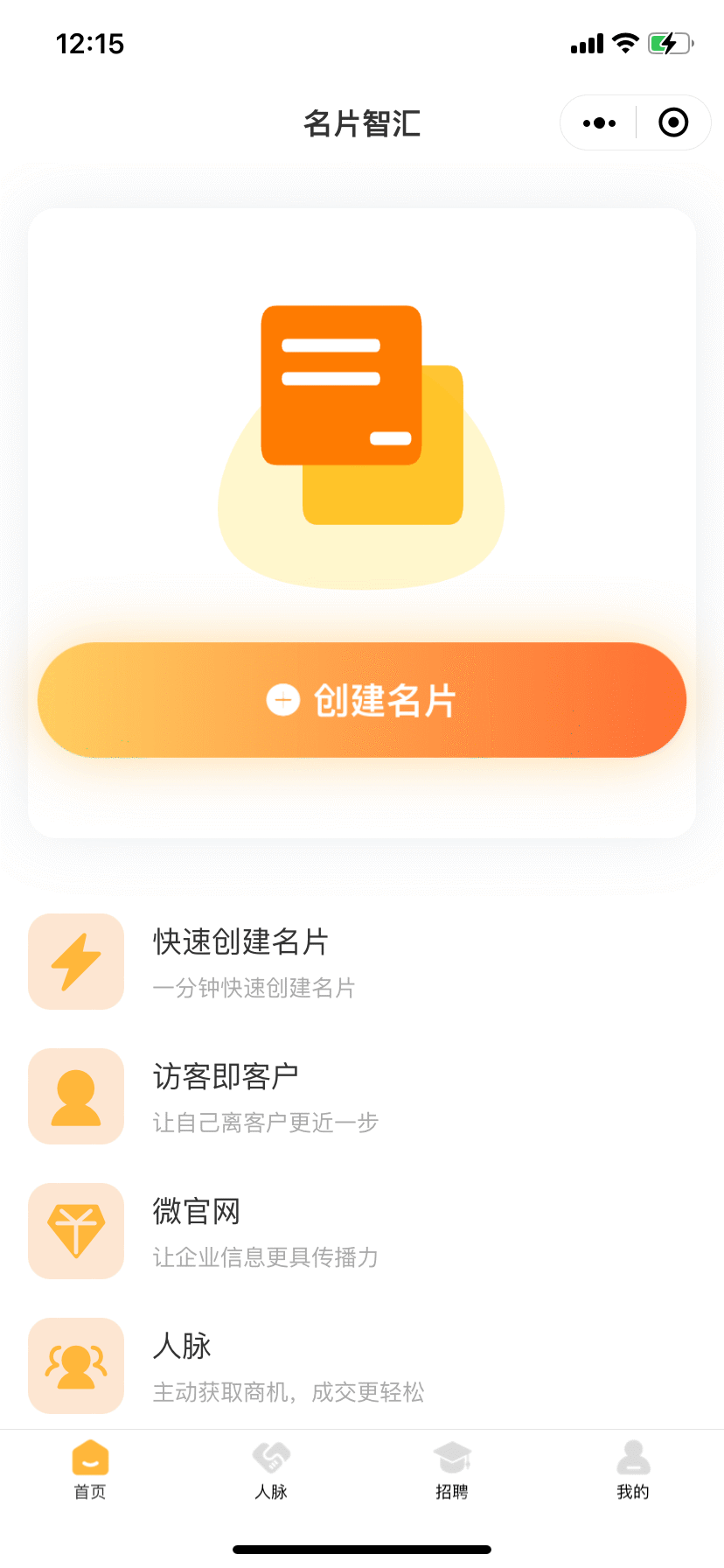Tap the group icon next to 人脉 feature
The width and height of the screenshot is (724, 1568).
pos(76,1365)
